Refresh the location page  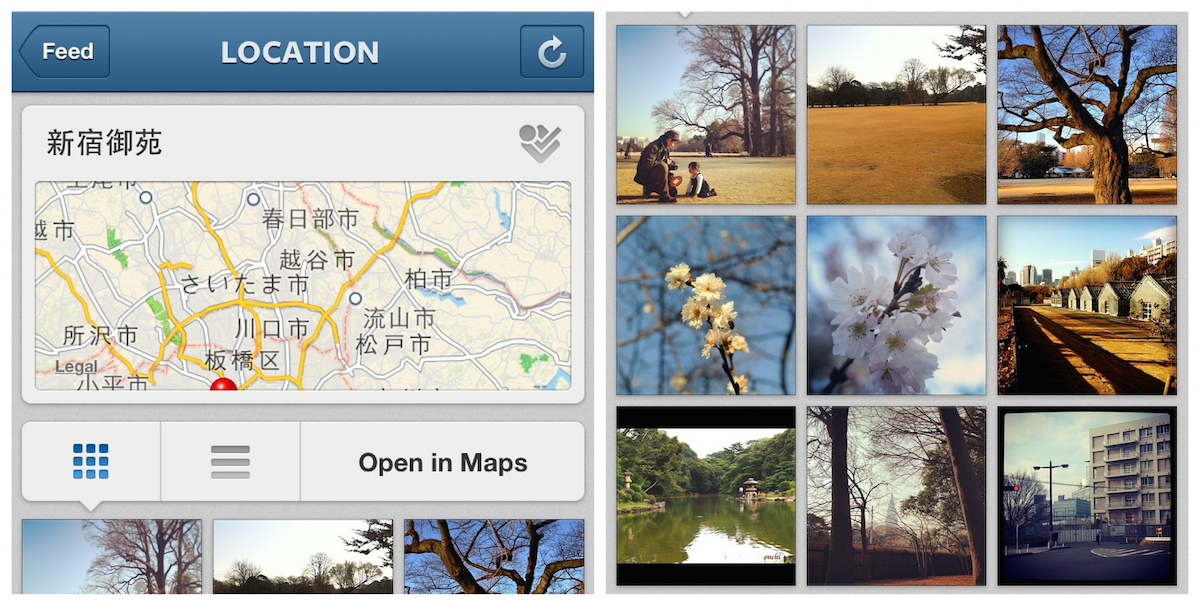551,52
